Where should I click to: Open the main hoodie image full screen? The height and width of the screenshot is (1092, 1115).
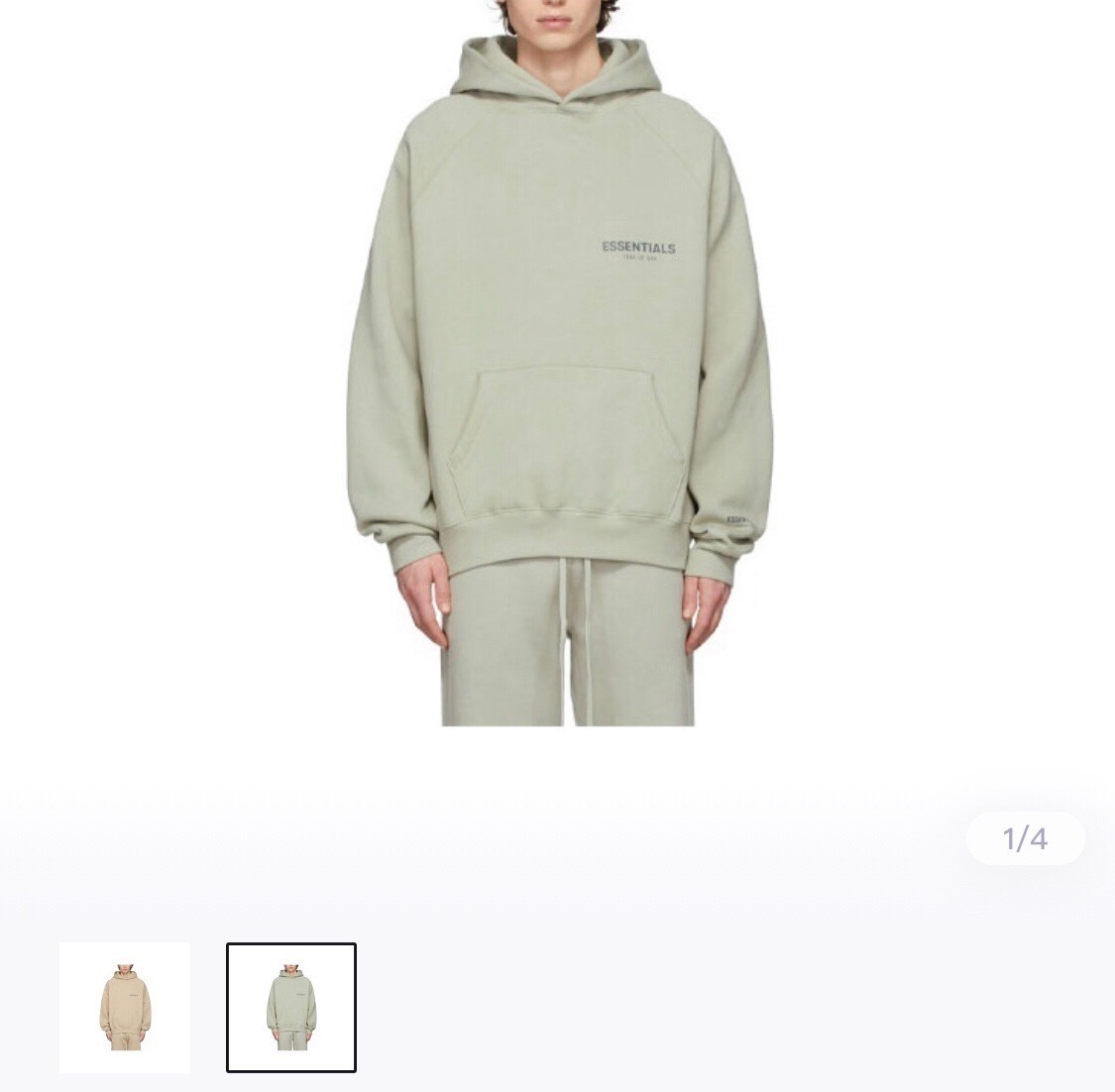pos(561,377)
